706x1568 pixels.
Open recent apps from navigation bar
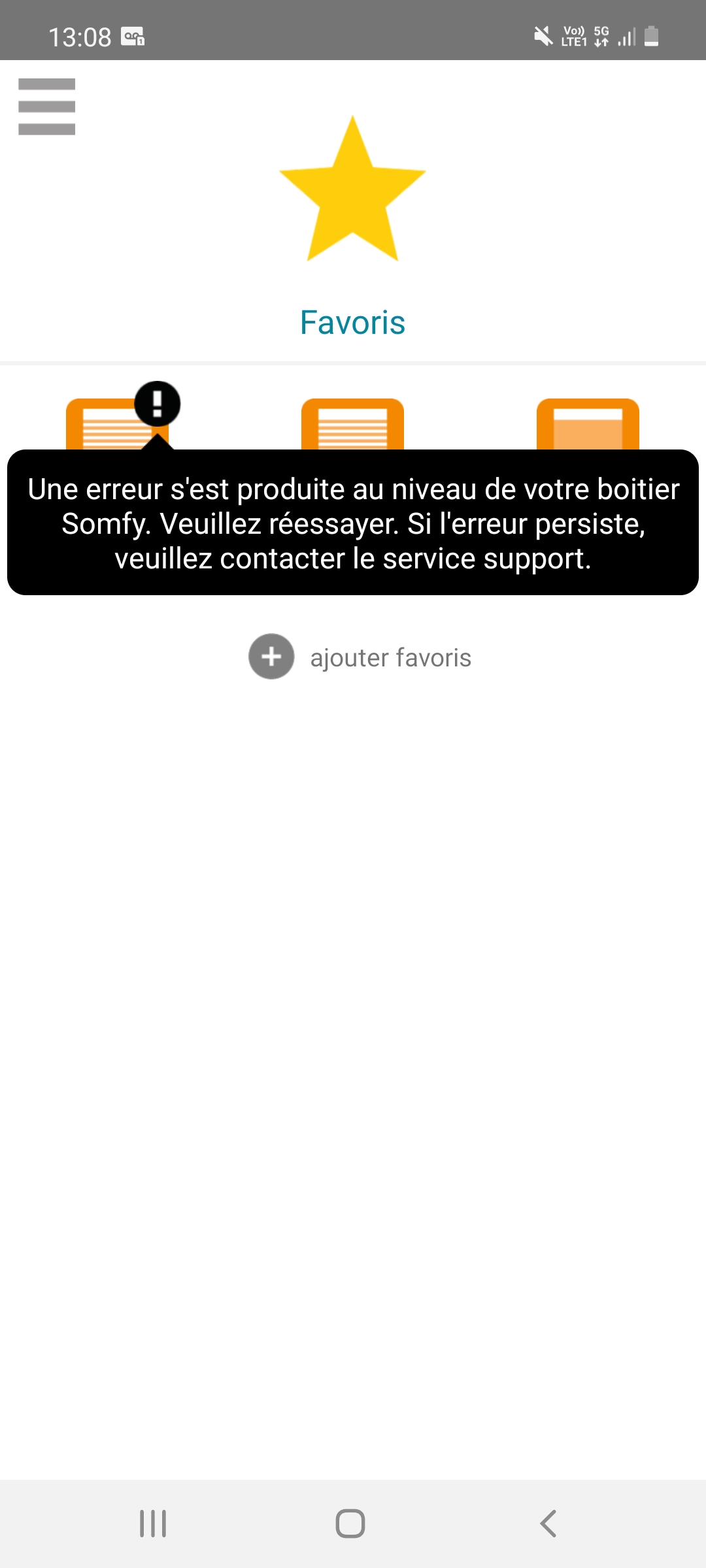click(153, 1524)
